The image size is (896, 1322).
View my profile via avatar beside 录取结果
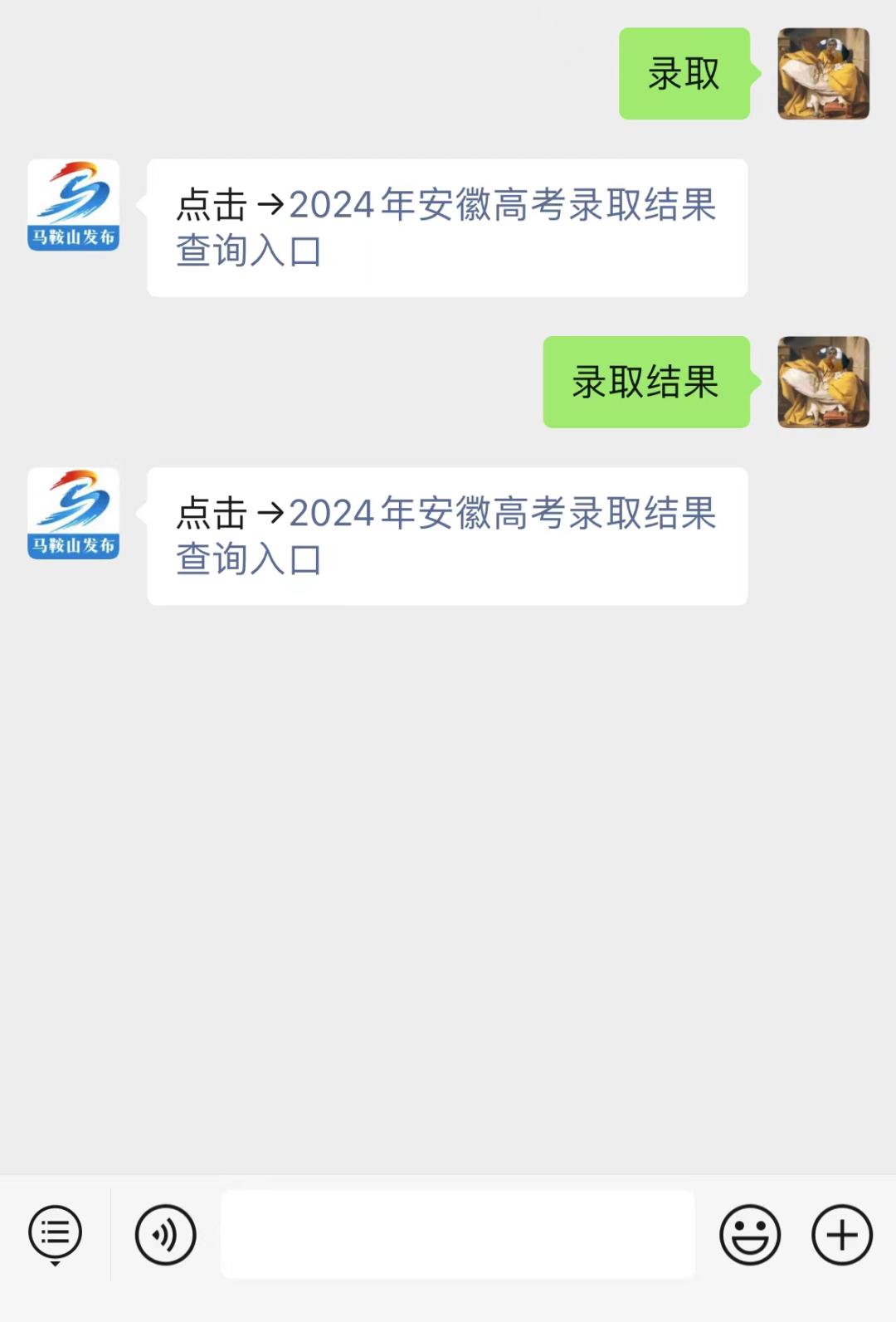(x=823, y=383)
